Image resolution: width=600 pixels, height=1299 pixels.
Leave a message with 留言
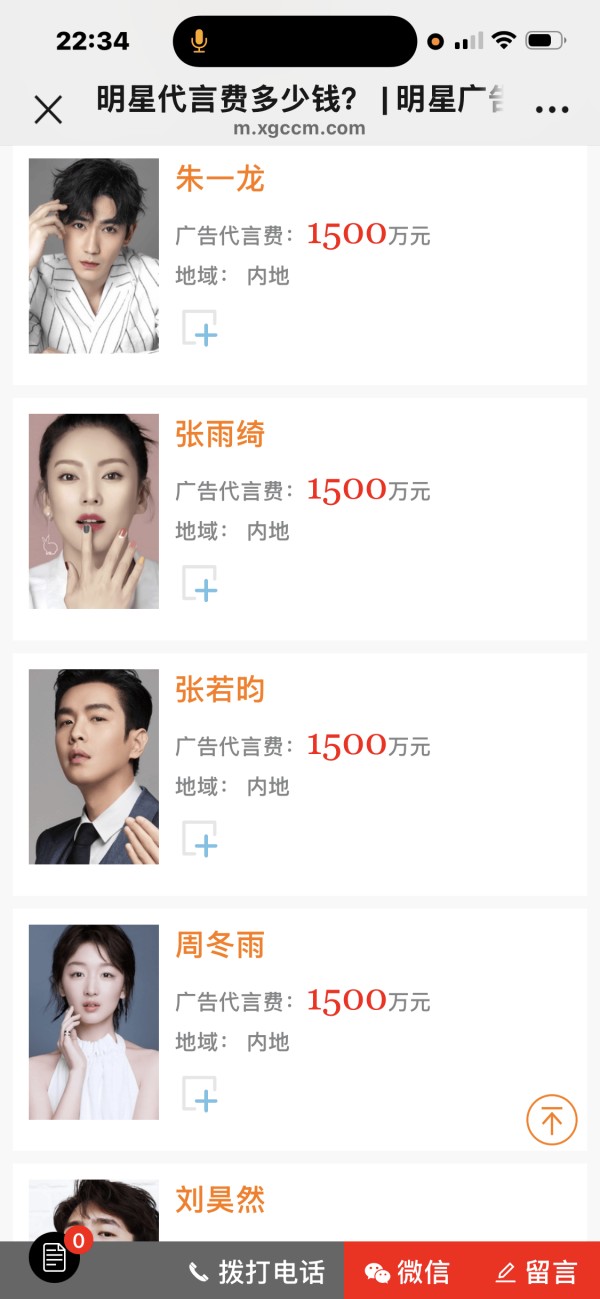(x=537, y=1272)
